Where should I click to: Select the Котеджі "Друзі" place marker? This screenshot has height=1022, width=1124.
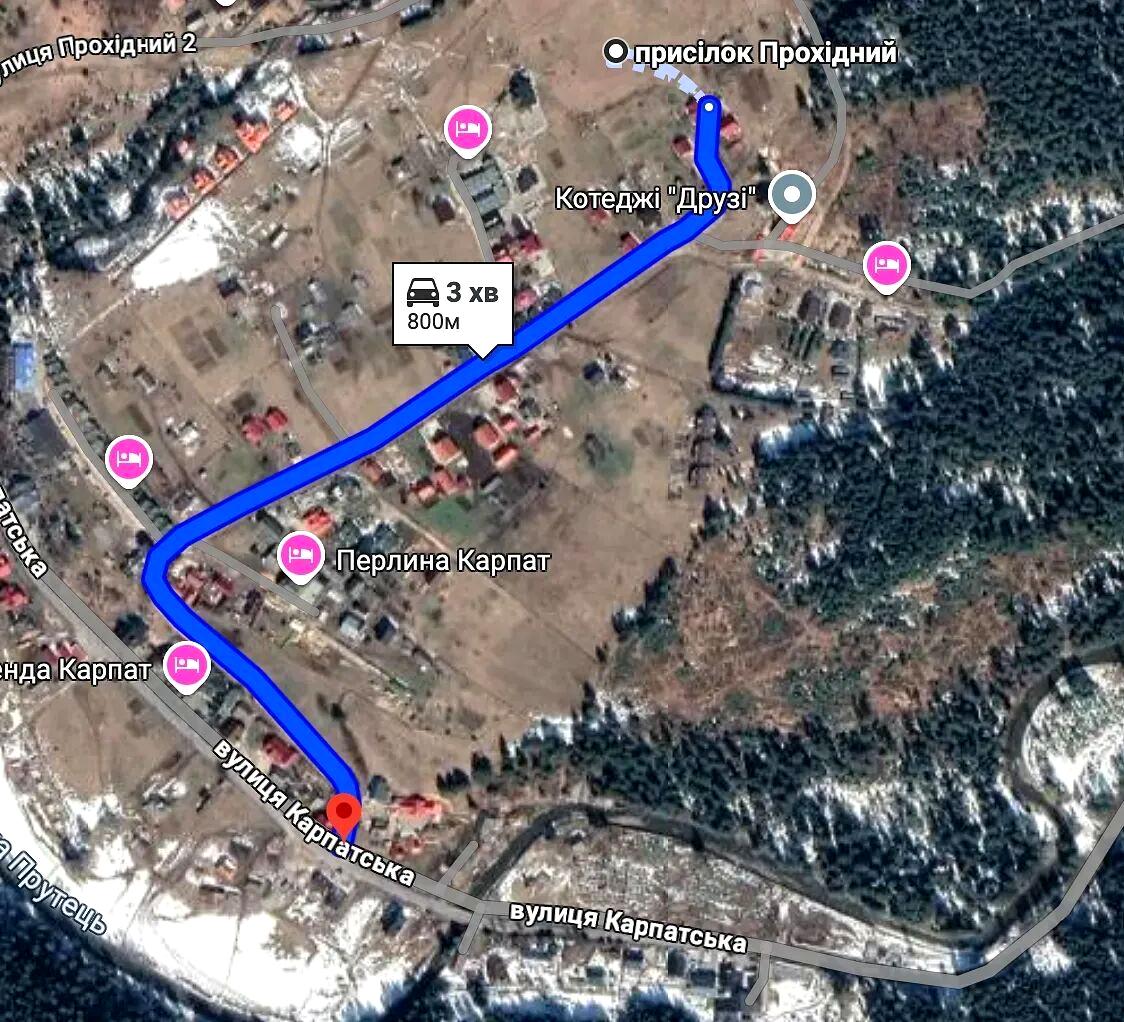(x=793, y=194)
